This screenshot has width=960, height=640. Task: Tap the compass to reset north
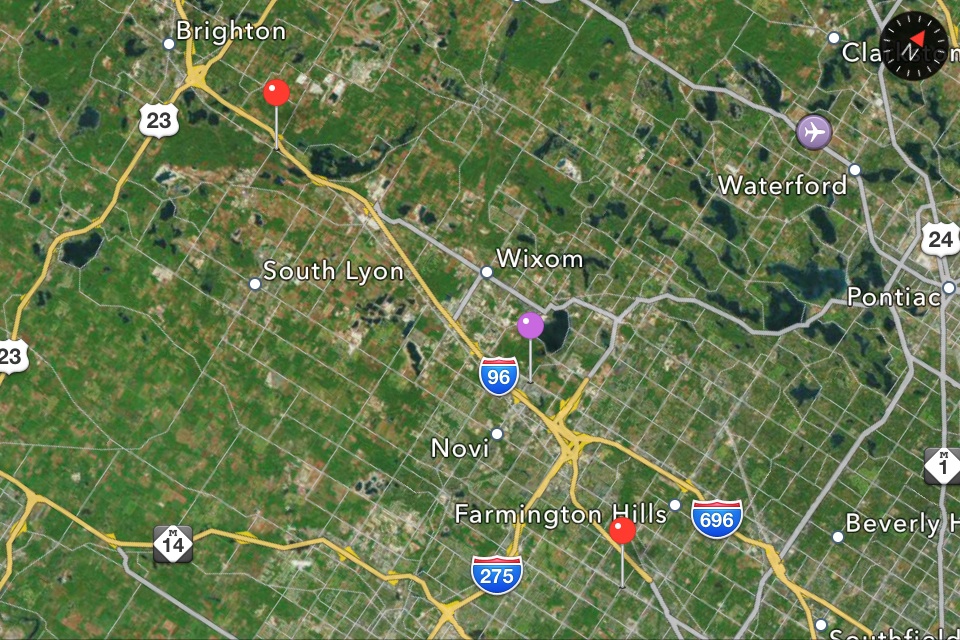click(913, 45)
